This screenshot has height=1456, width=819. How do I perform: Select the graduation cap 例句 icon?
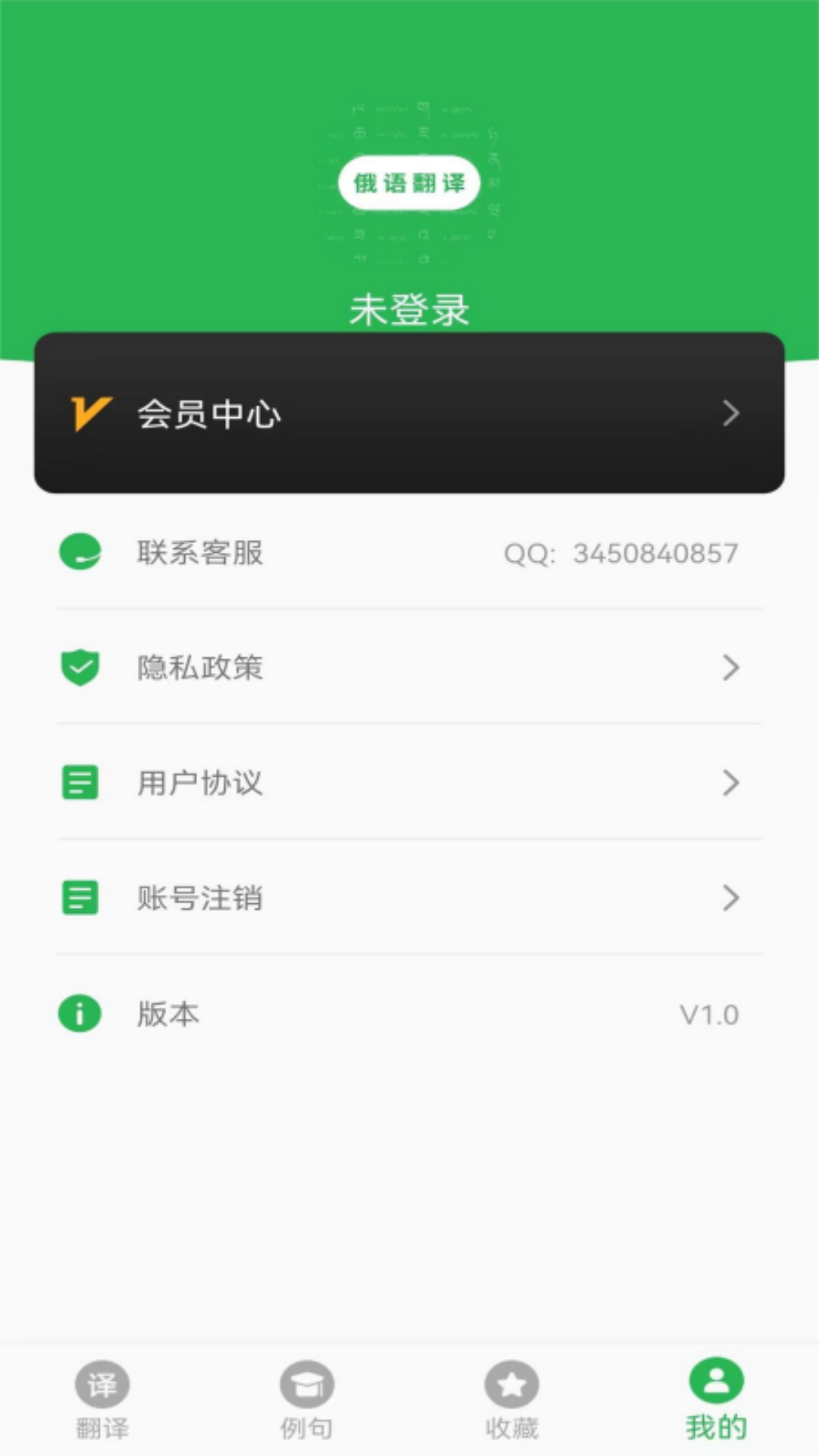(x=307, y=1383)
